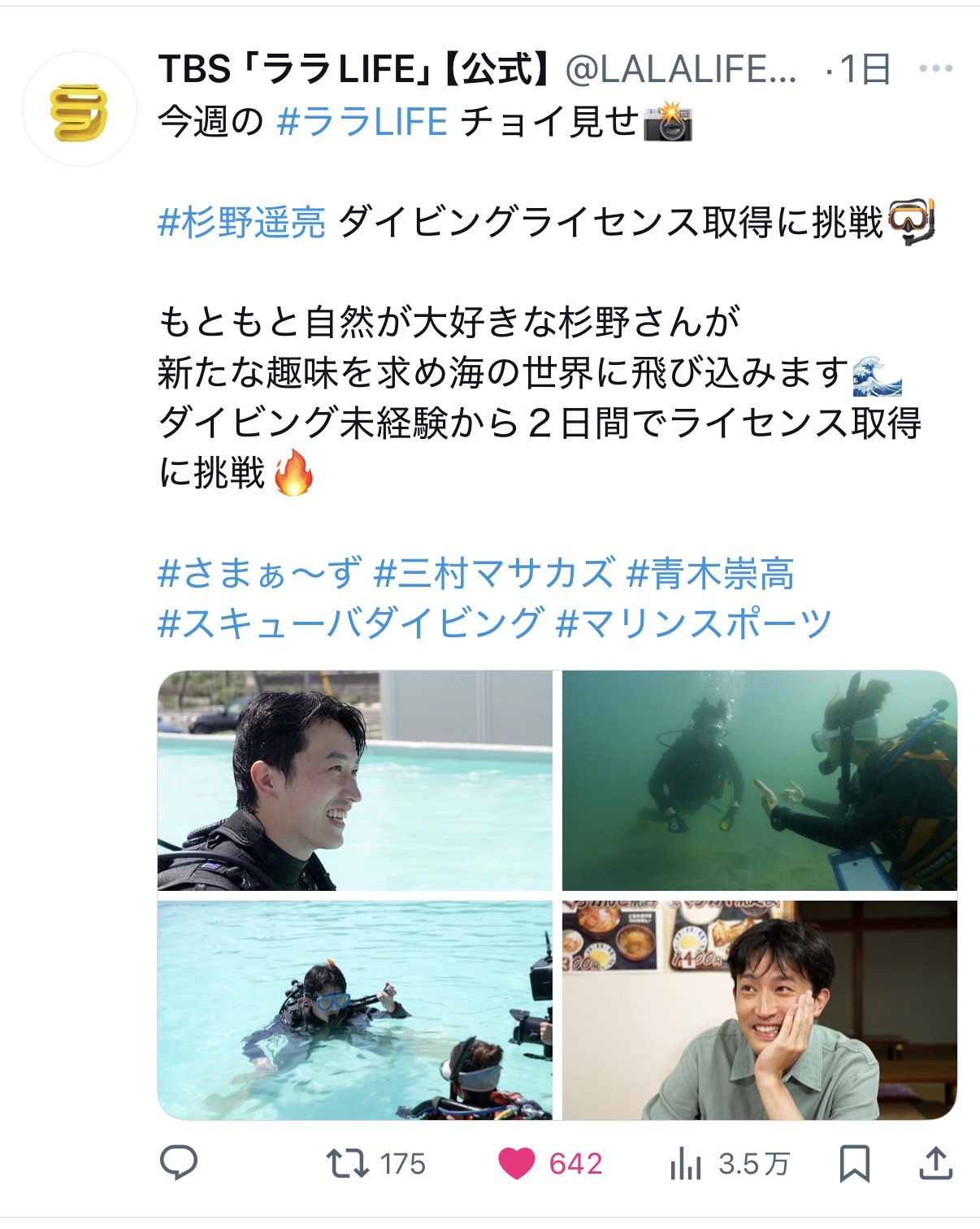980x1229 pixels.
Task: Open the #マリンスポーツ hashtag
Action: point(693,623)
